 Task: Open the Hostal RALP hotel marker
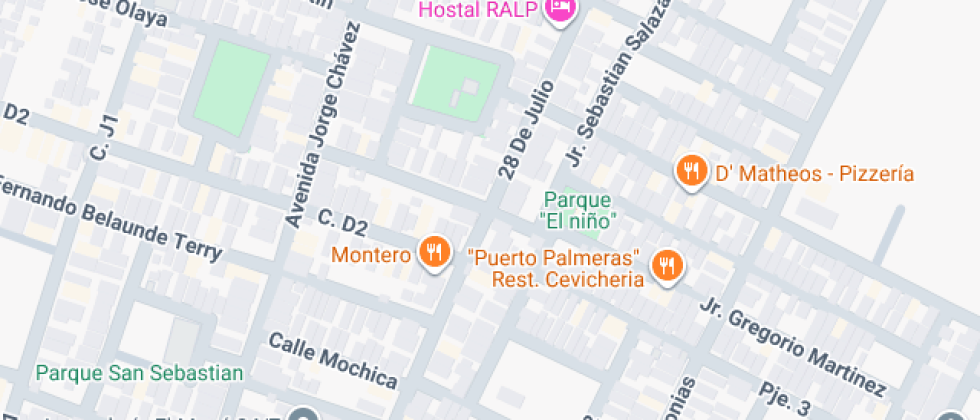tap(562, 11)
